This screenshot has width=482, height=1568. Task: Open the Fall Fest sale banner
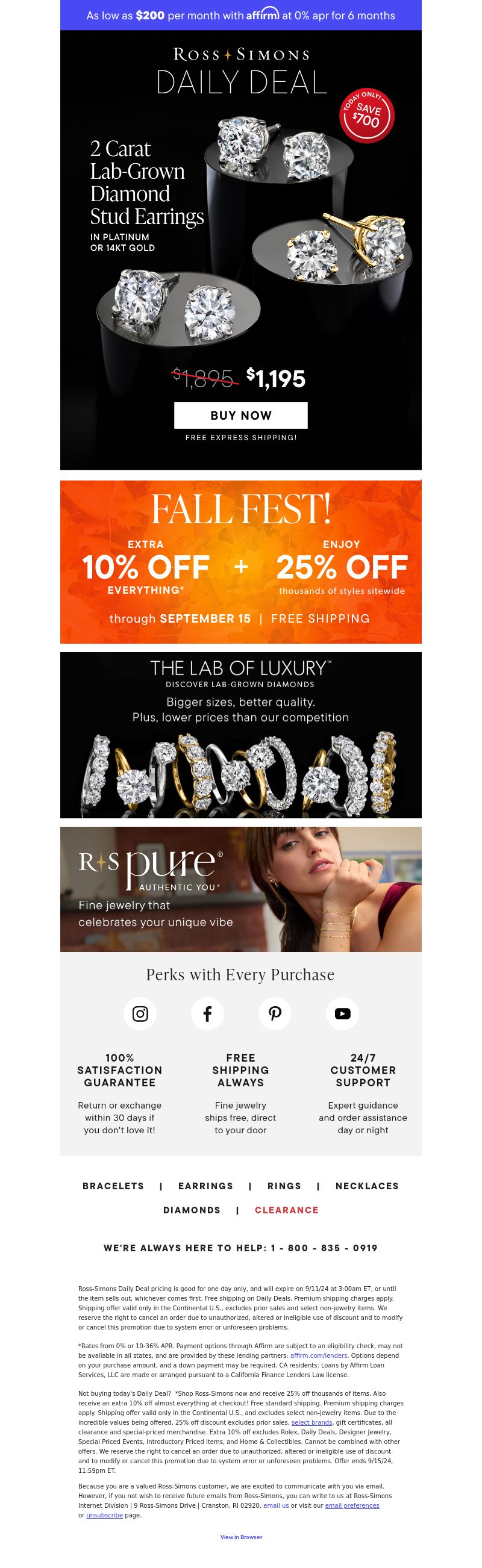(x=240, y=561)
